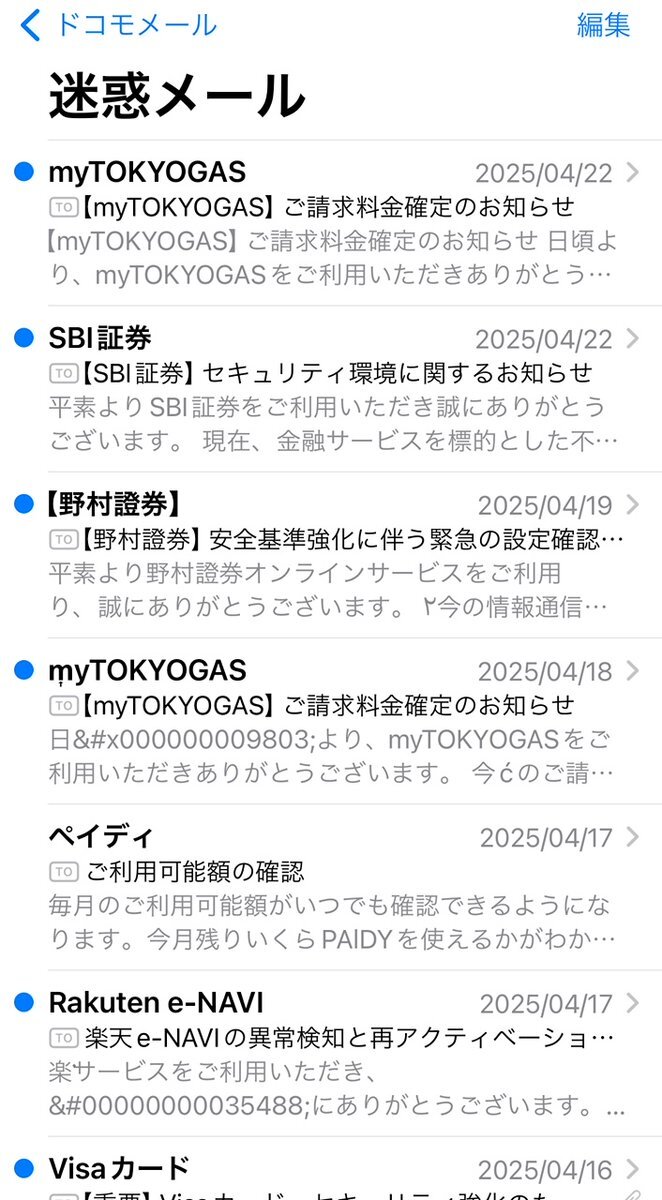
Task: Tap 編集 to edit the list
Action: (x=603, y=25)
